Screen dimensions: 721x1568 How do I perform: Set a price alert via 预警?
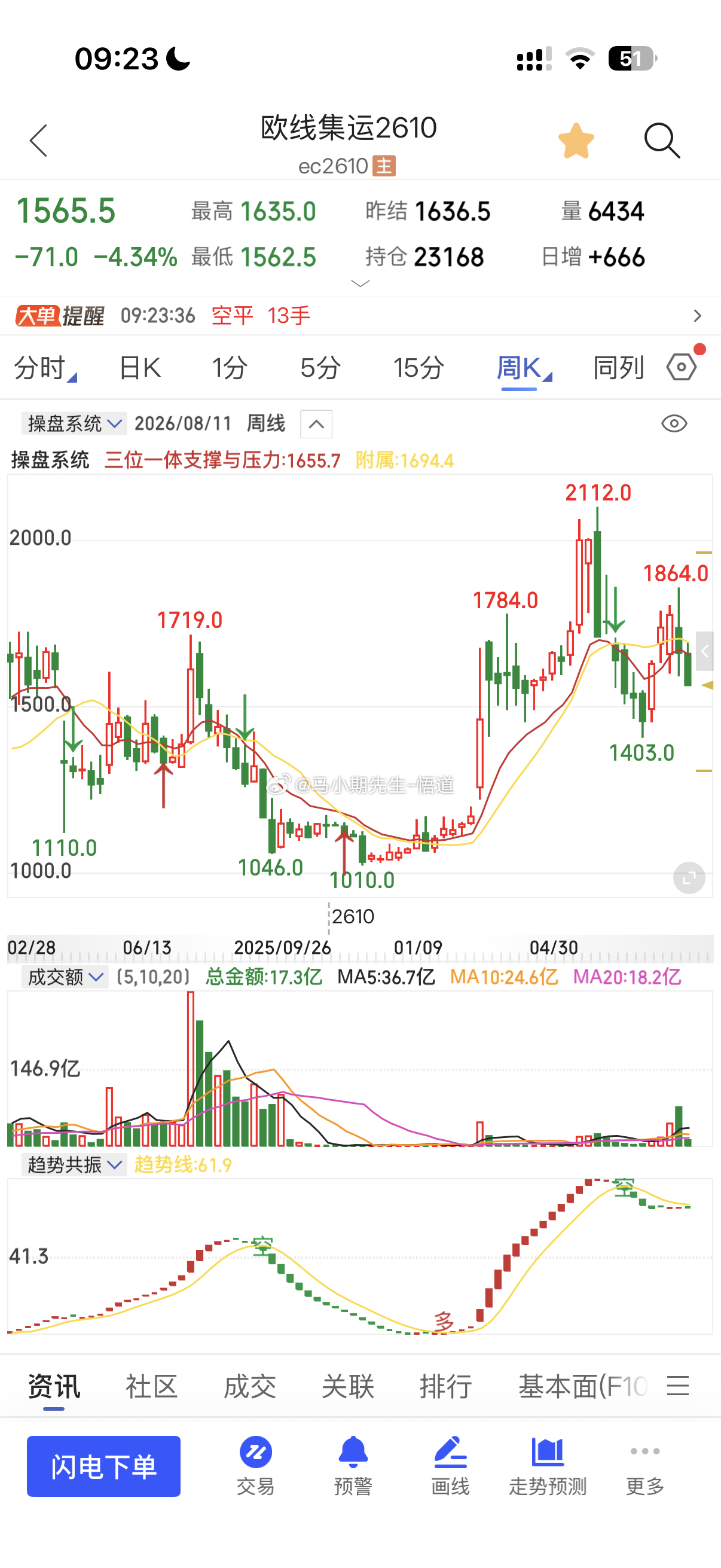point(353,1466)
